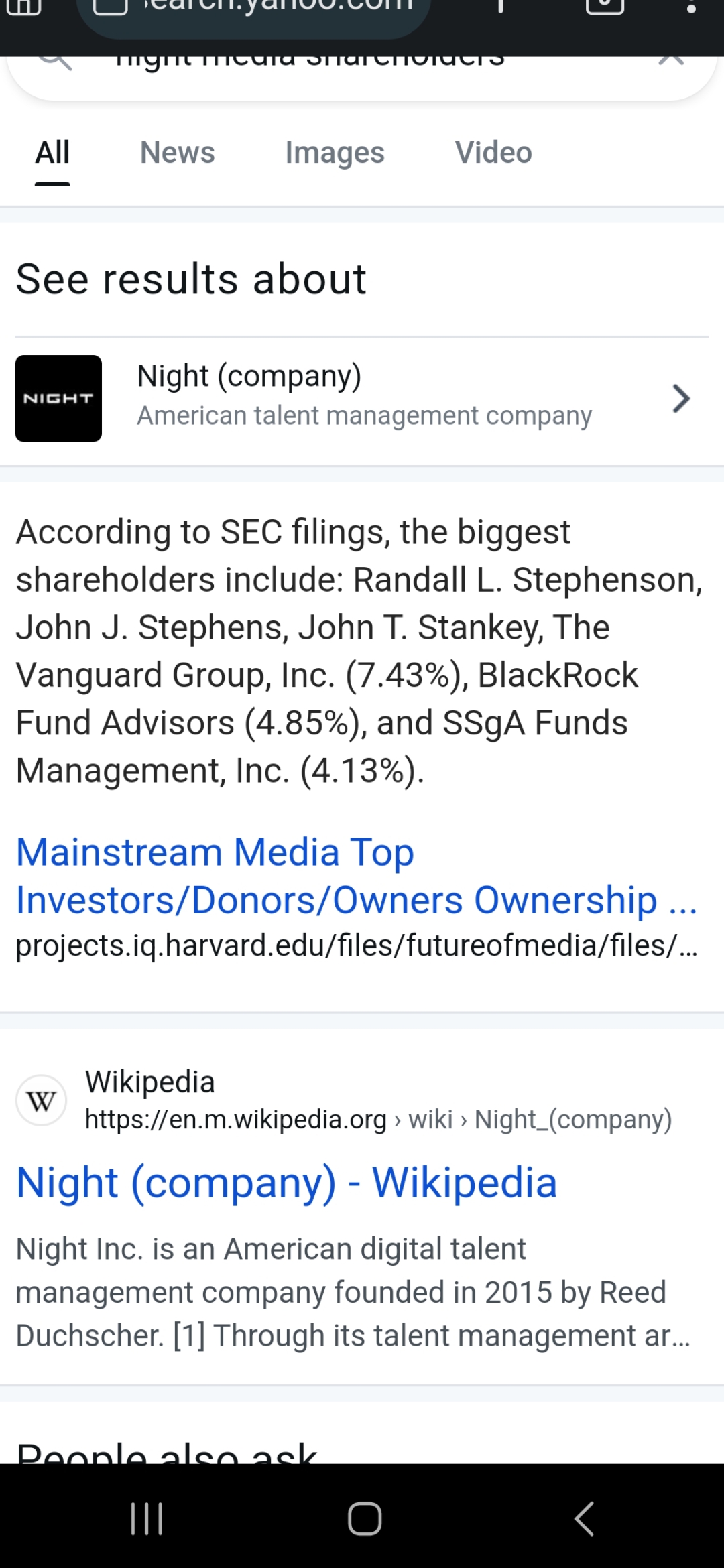Open Night (company) - Wikipedia result
This screenshot has width=724, height=1568.
[x=286, y=1182]
